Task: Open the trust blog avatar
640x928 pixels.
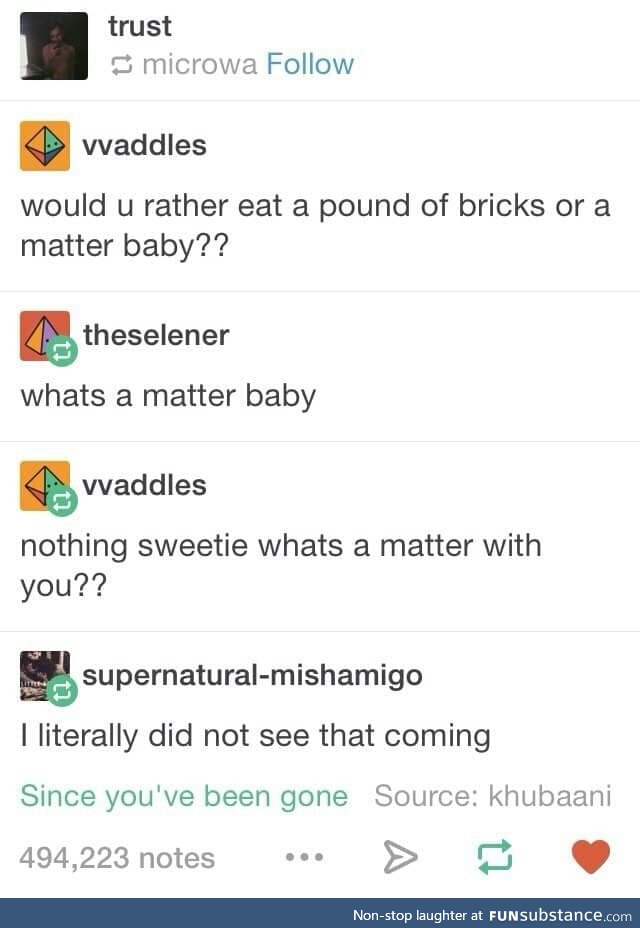Action: click(x=54, y=45)
